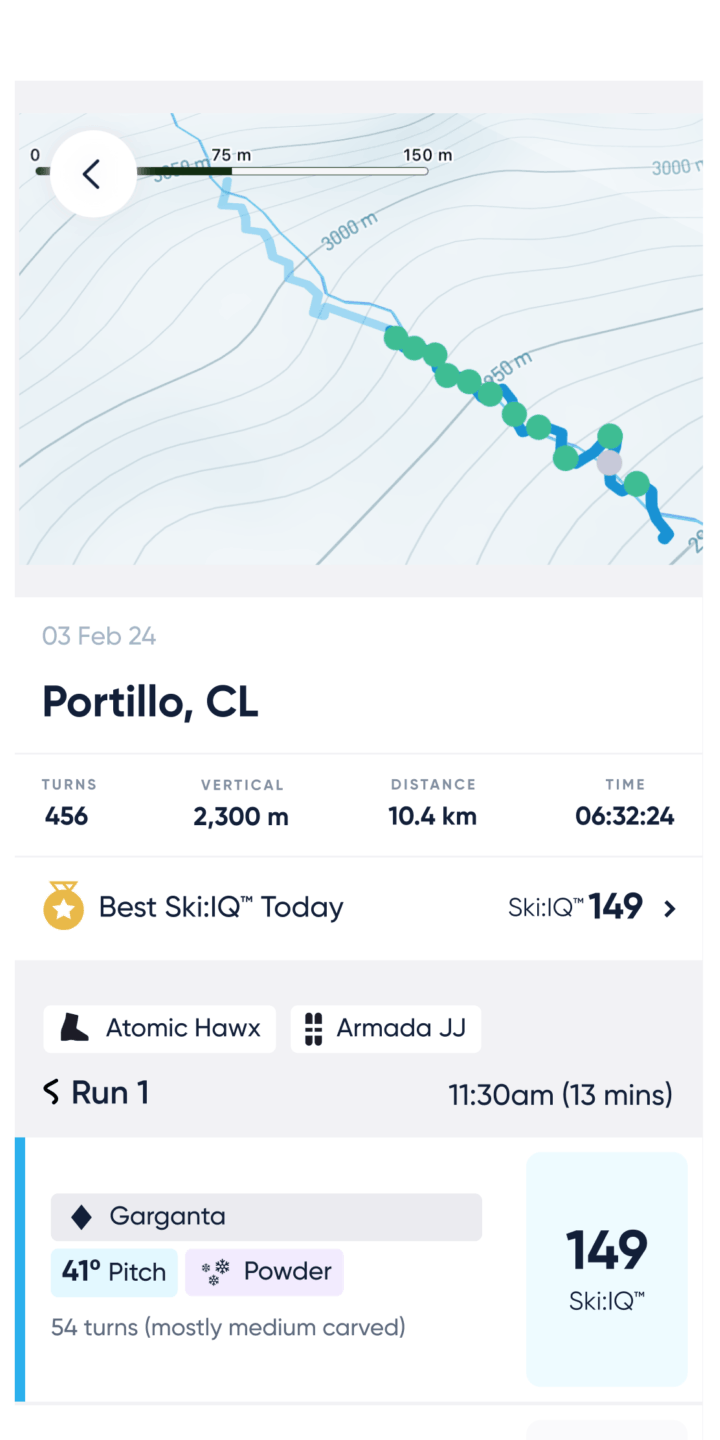The image size is (720, 1440).
Task: Open the 41° Pitch tag
Action: [114, 1271]
